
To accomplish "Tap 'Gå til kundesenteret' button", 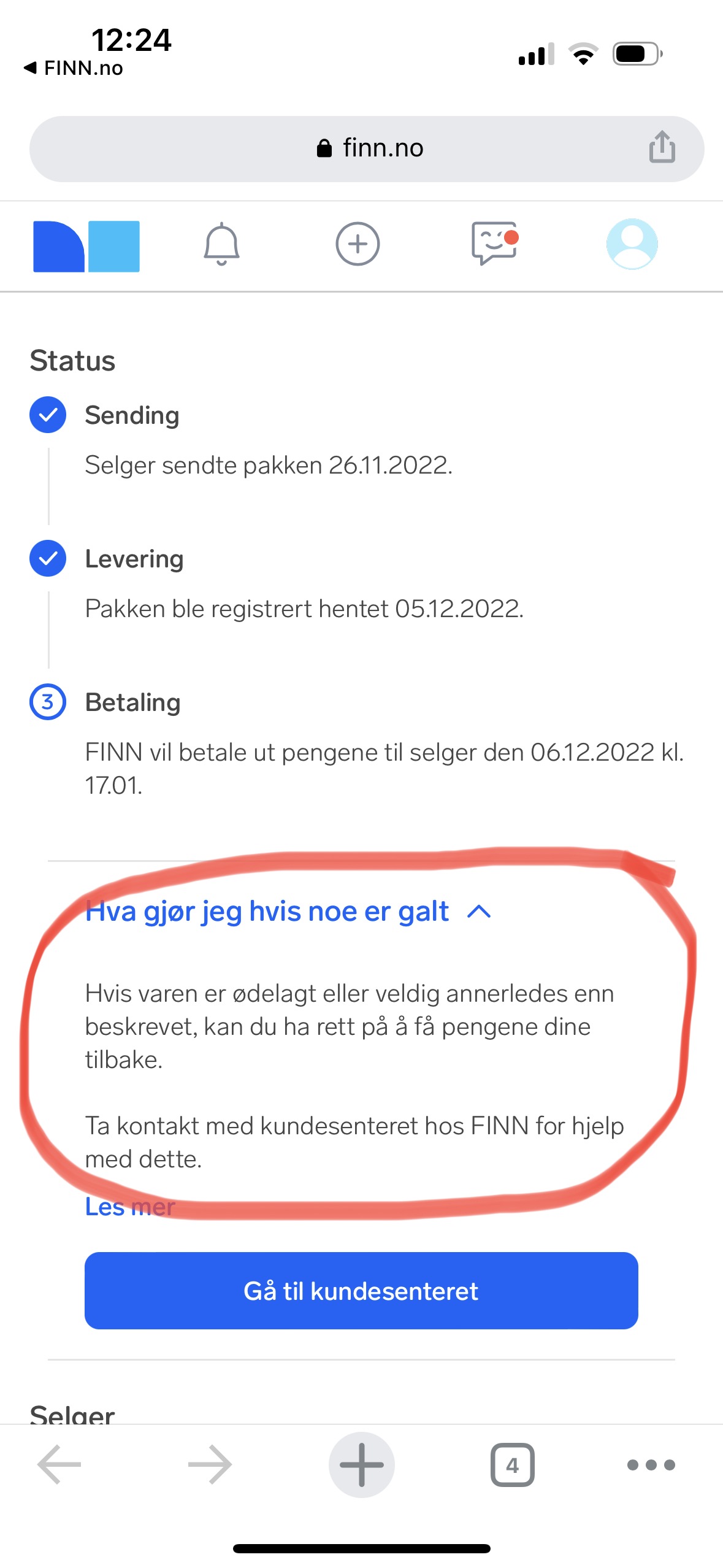I will (361, 1291).
